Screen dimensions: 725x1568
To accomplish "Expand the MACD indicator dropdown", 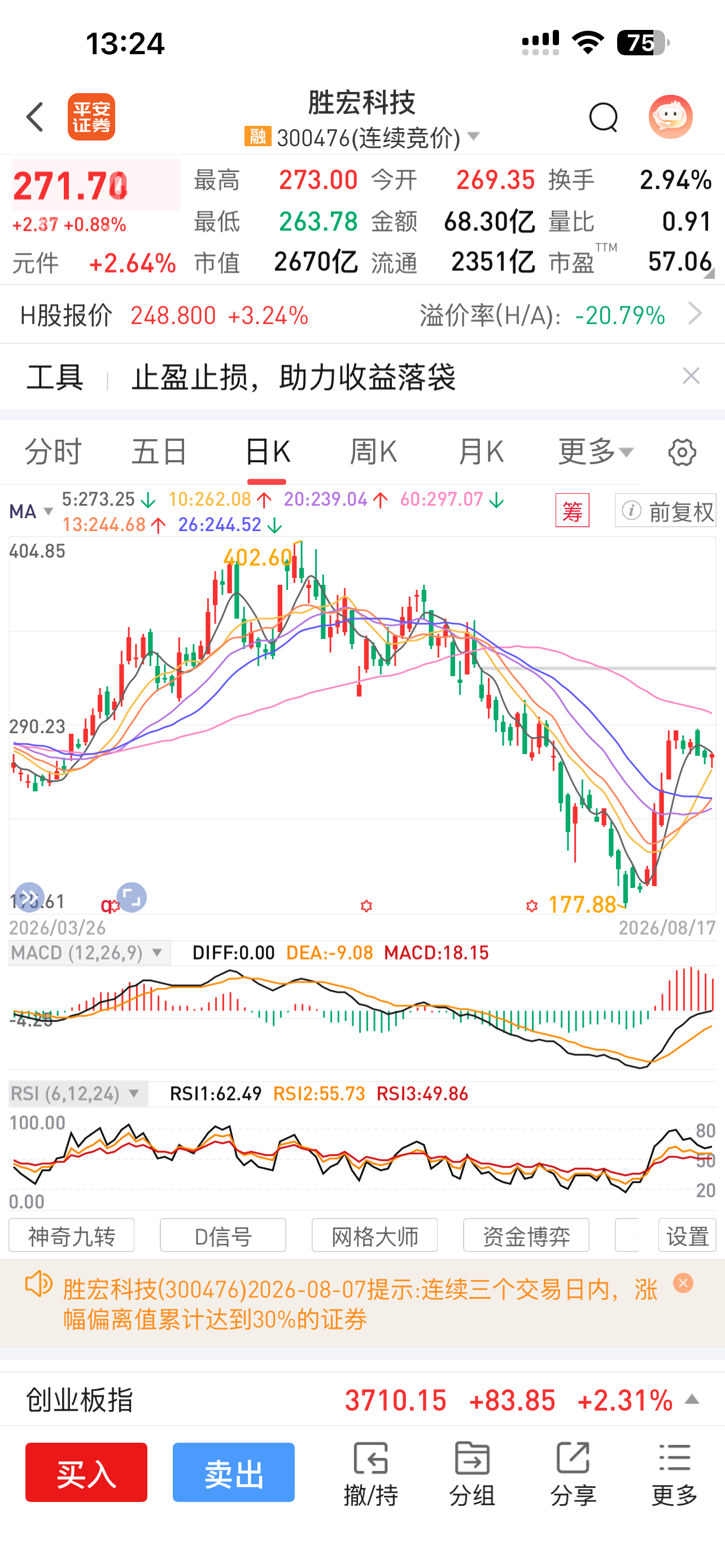I will [89, 953].
